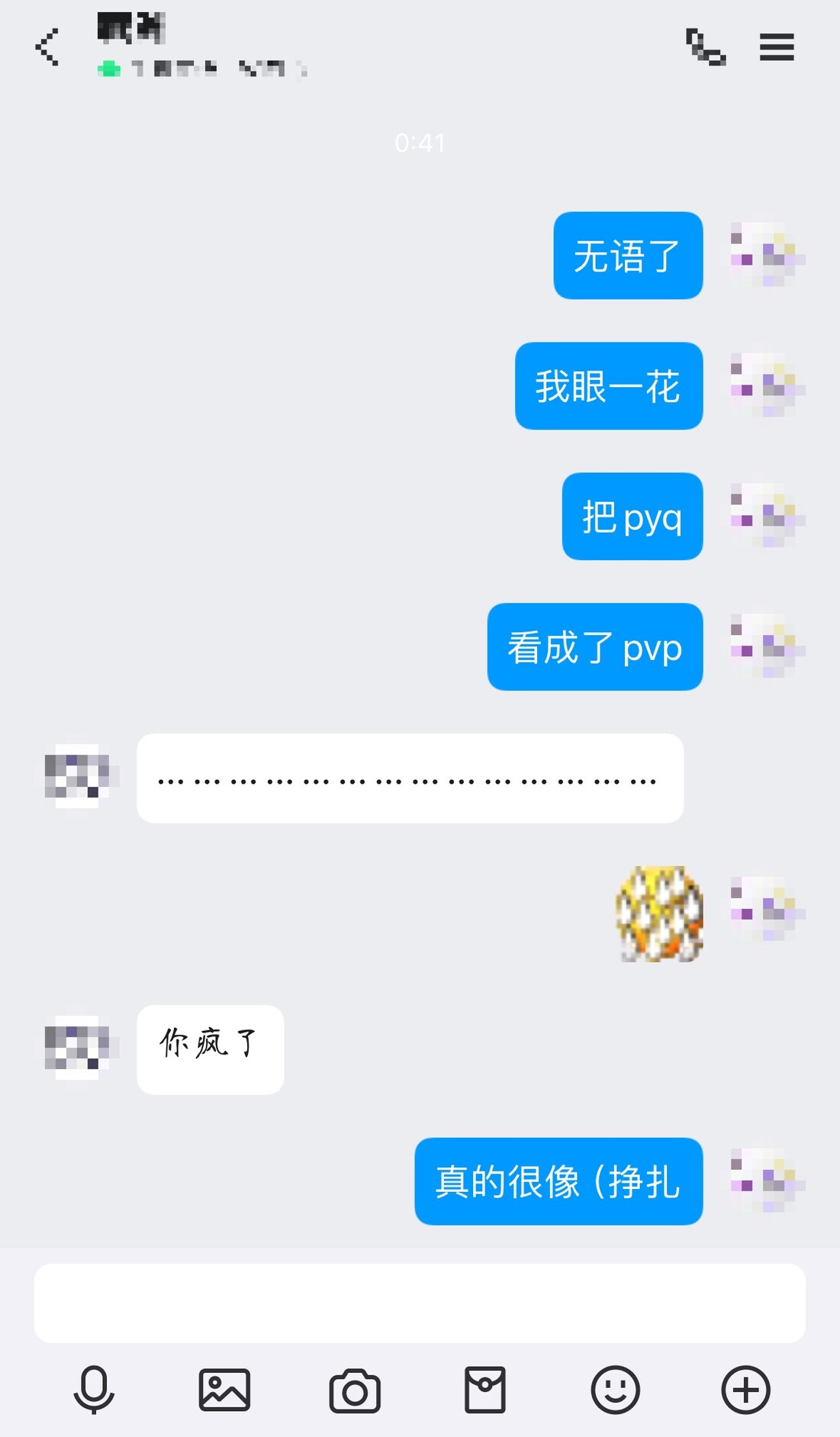Open the chat settings menu
840x1437 pixels.
pyautogui.click(x=777, y=47)
